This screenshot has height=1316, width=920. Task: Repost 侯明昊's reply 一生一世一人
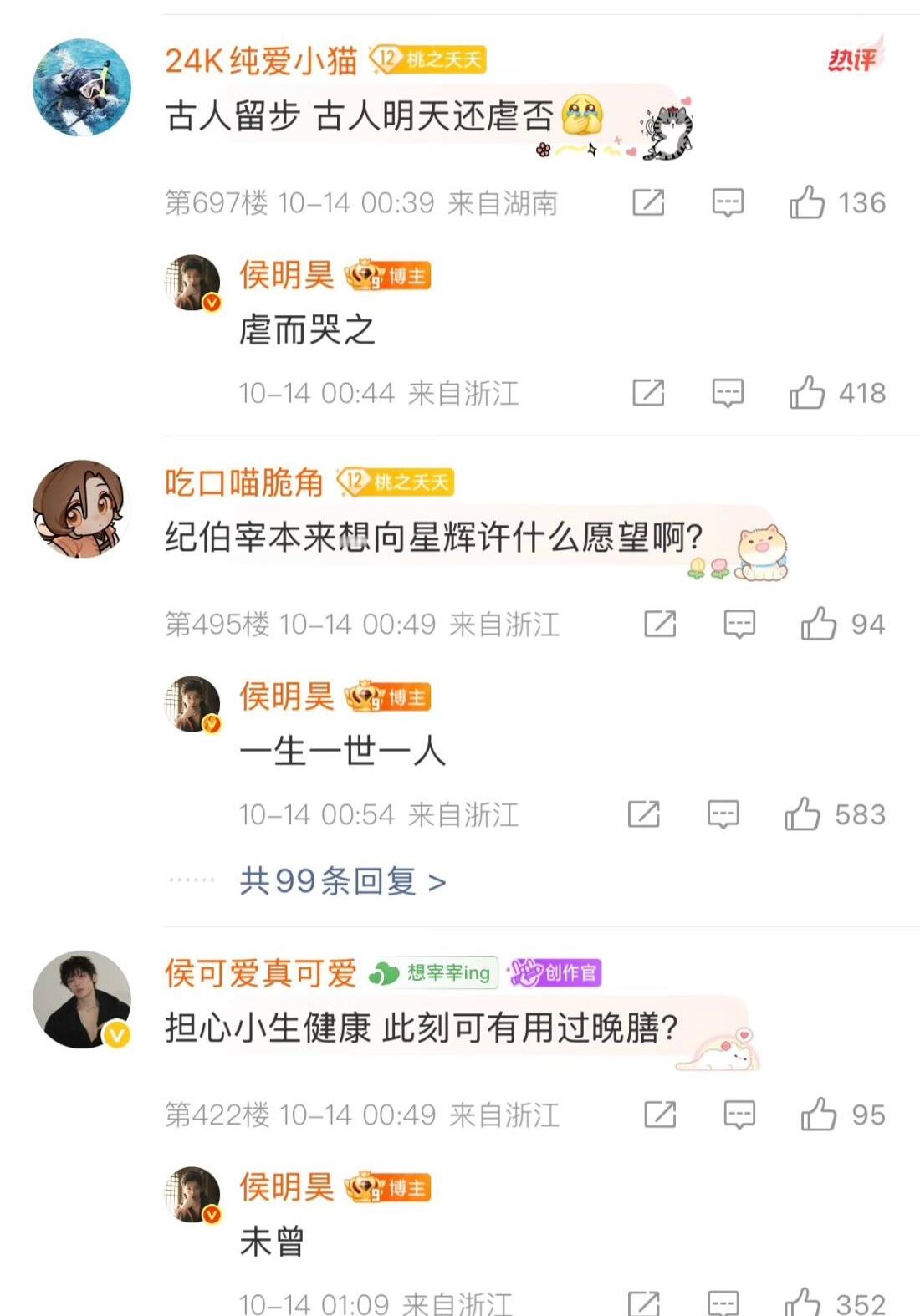coord(644,814)
